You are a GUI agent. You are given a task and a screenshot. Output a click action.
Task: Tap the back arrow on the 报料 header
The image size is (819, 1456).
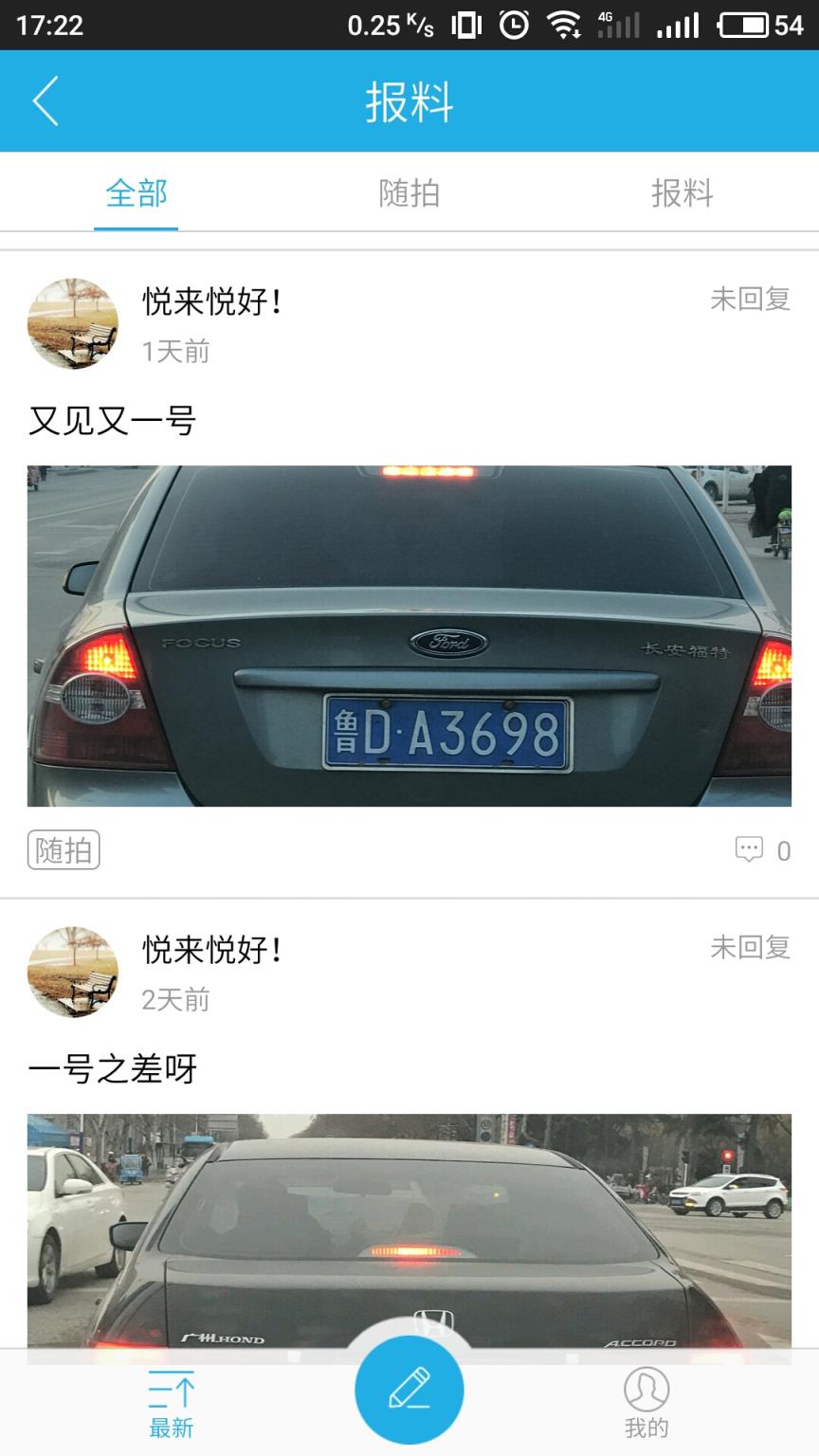click(45, 100)
